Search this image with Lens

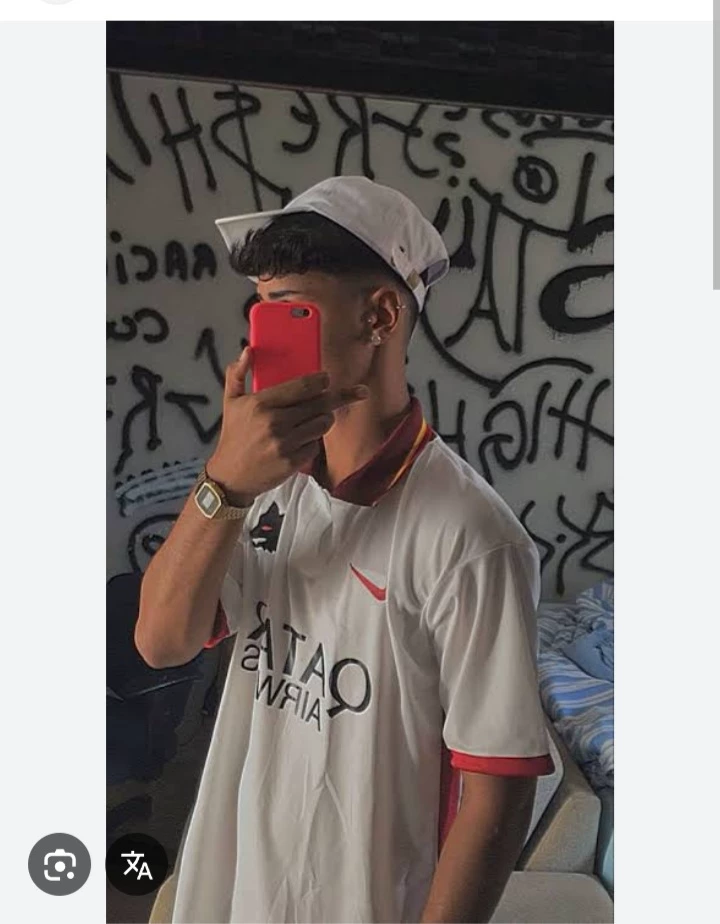pyautogui.click(x=59, y=864)
